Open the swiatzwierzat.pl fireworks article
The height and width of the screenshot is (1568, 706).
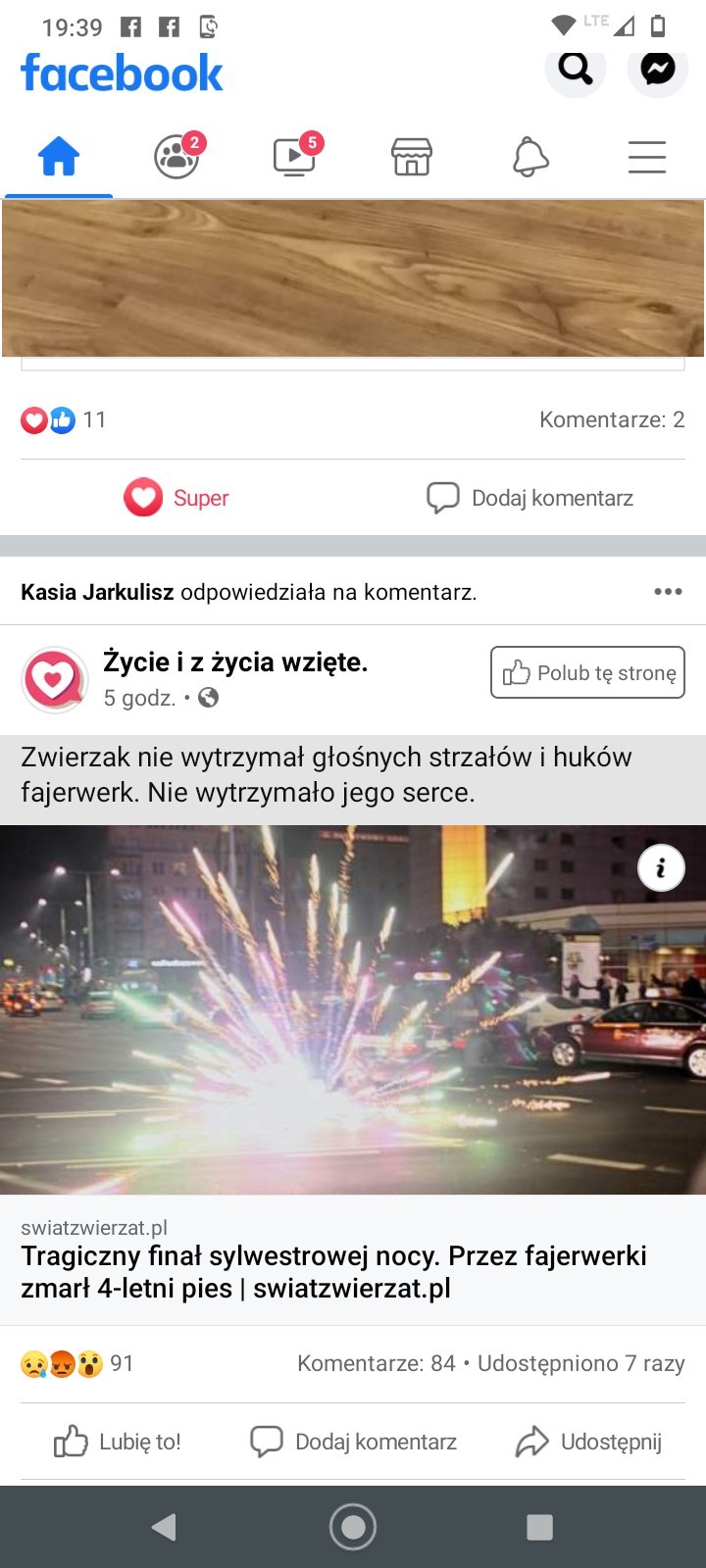pyautogui.click(x=333, y=1271)
